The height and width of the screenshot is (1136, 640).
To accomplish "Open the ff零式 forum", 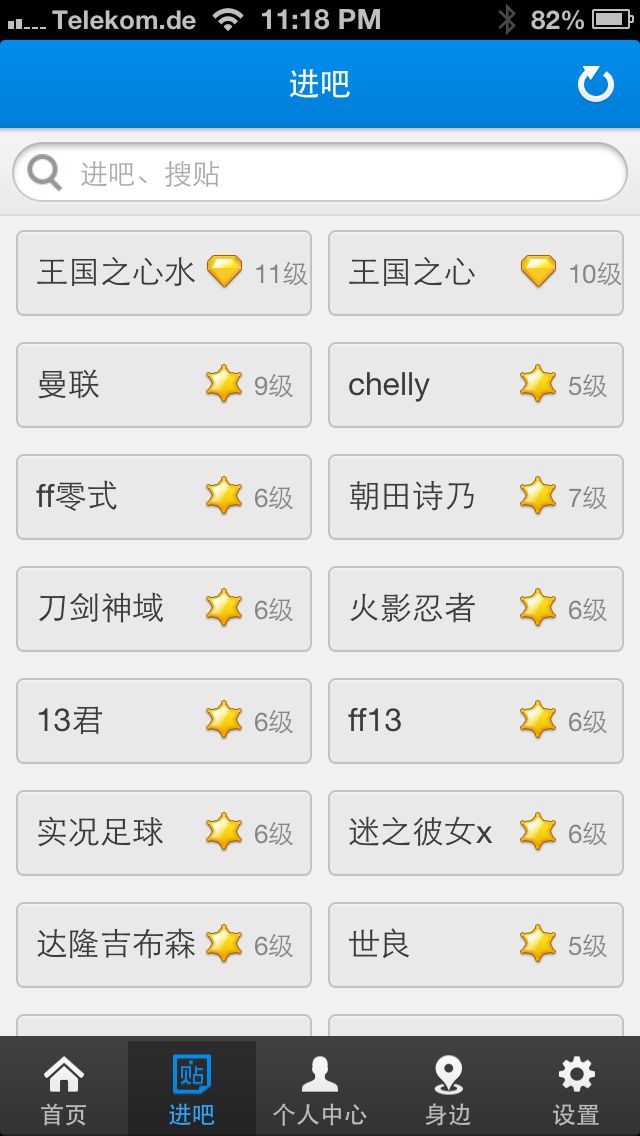I will click(x=164, y=497).
